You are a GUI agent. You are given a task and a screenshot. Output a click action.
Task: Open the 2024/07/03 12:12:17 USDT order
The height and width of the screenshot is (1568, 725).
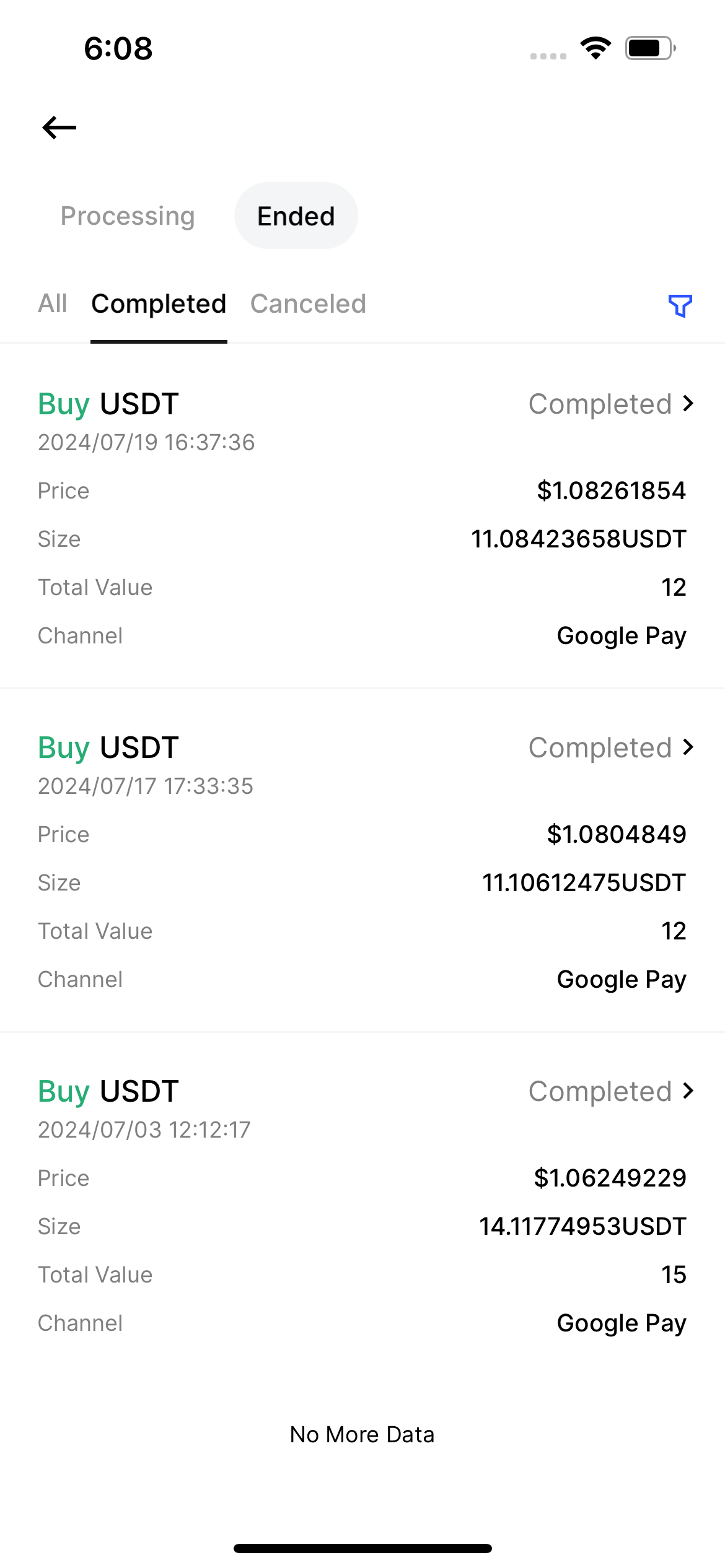click(610, 1092)
